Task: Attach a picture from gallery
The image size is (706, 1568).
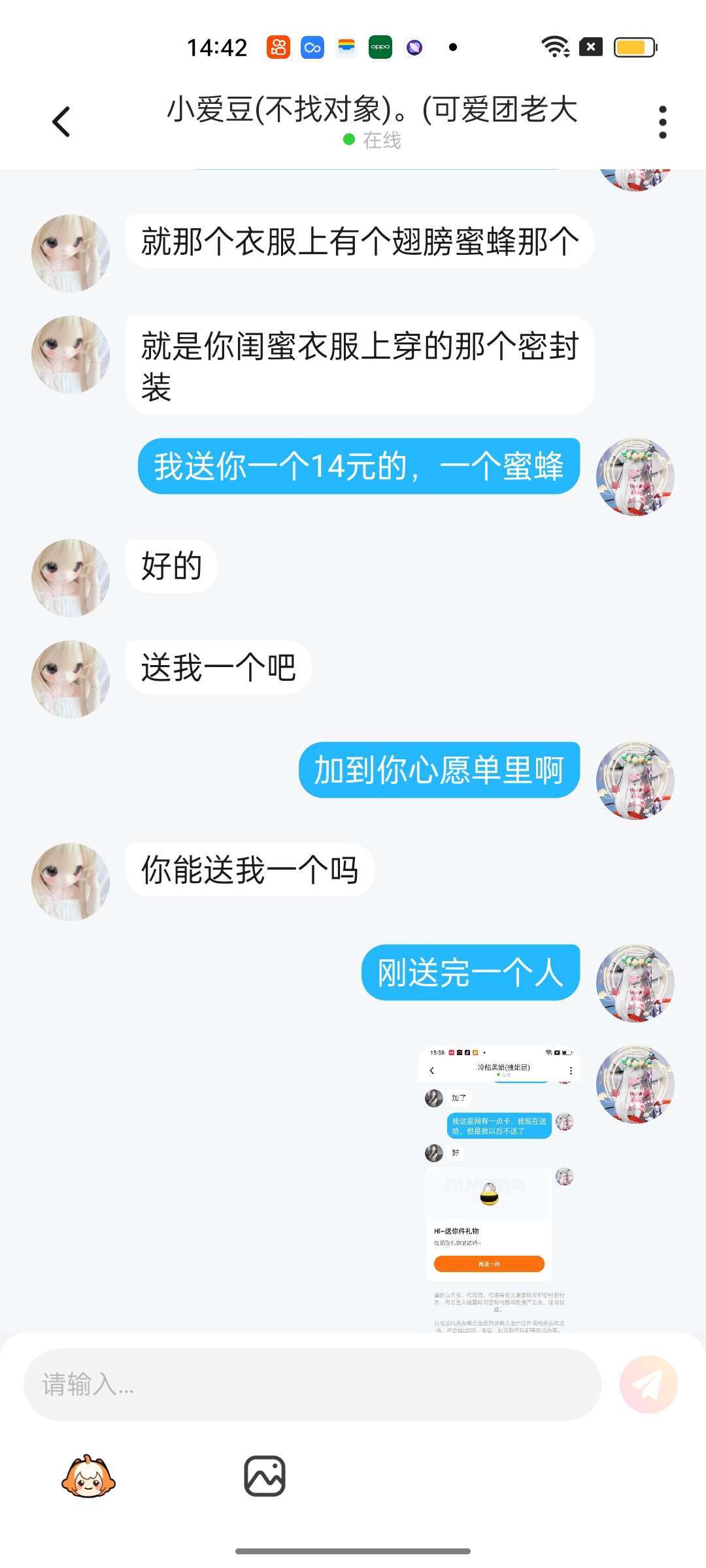Action: (265, 1476)
